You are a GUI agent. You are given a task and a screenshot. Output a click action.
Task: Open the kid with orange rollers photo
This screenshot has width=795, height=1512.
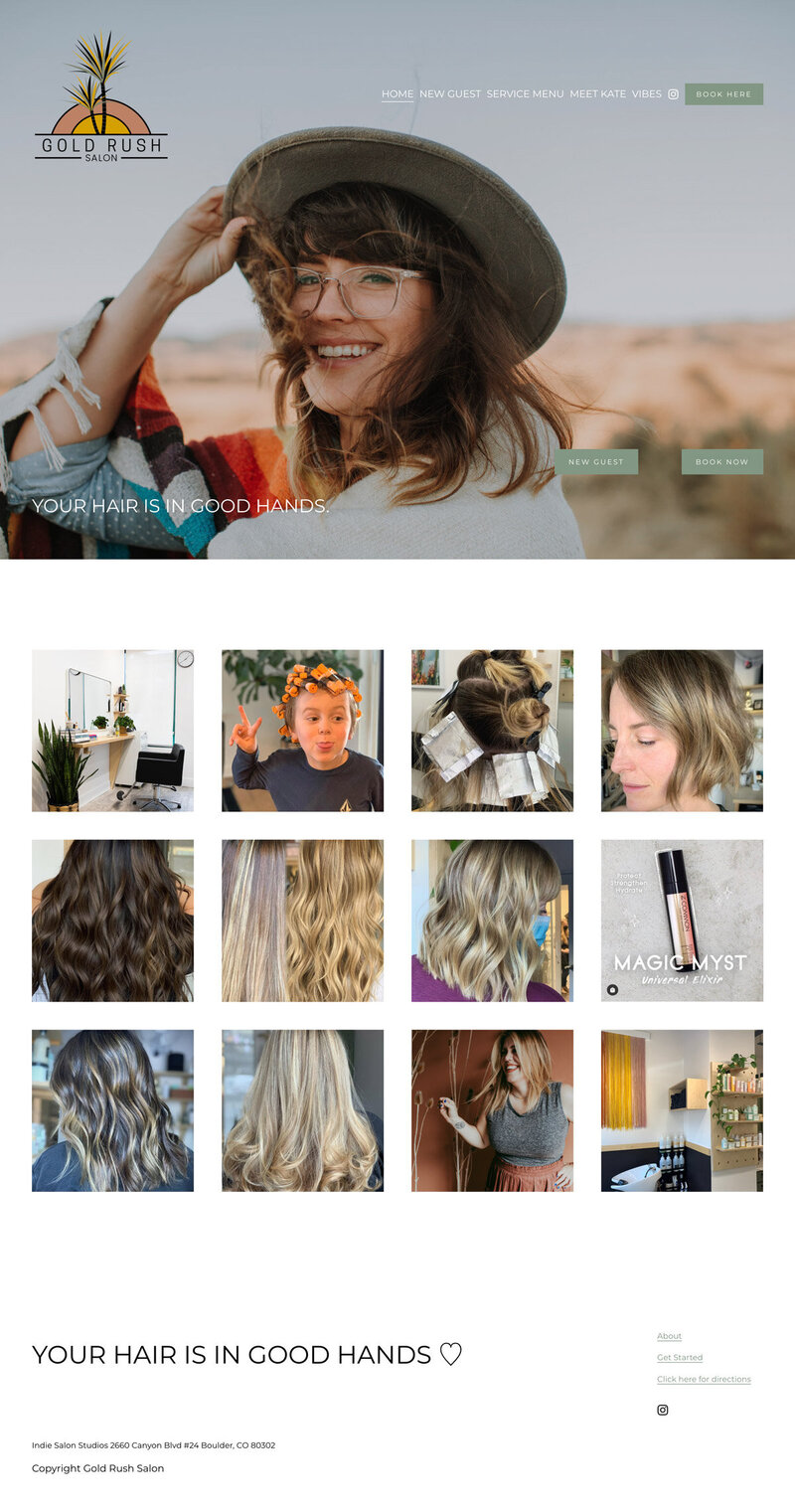(x=302, y=731)
